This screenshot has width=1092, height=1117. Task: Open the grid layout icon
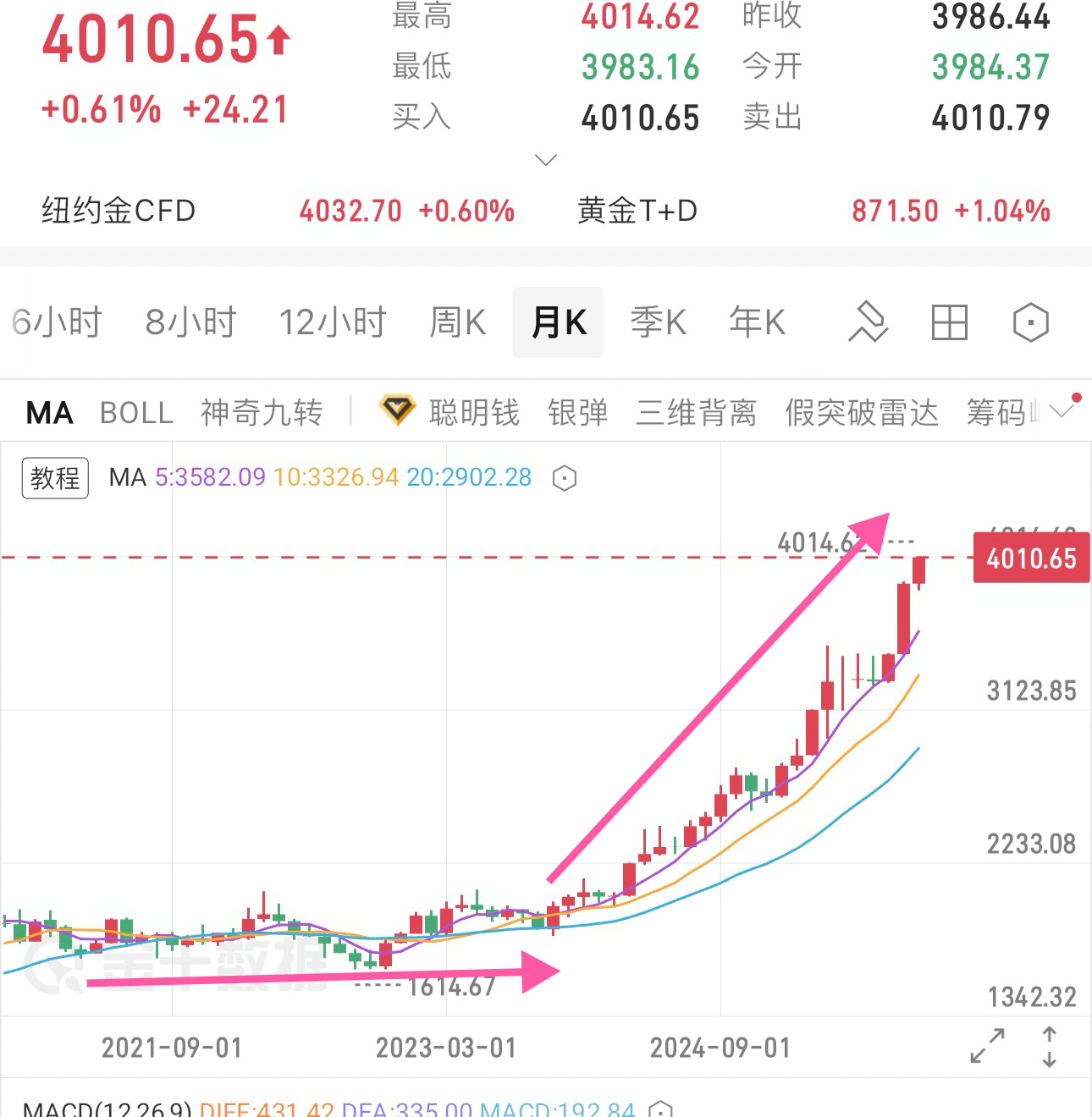coord(949,322)
